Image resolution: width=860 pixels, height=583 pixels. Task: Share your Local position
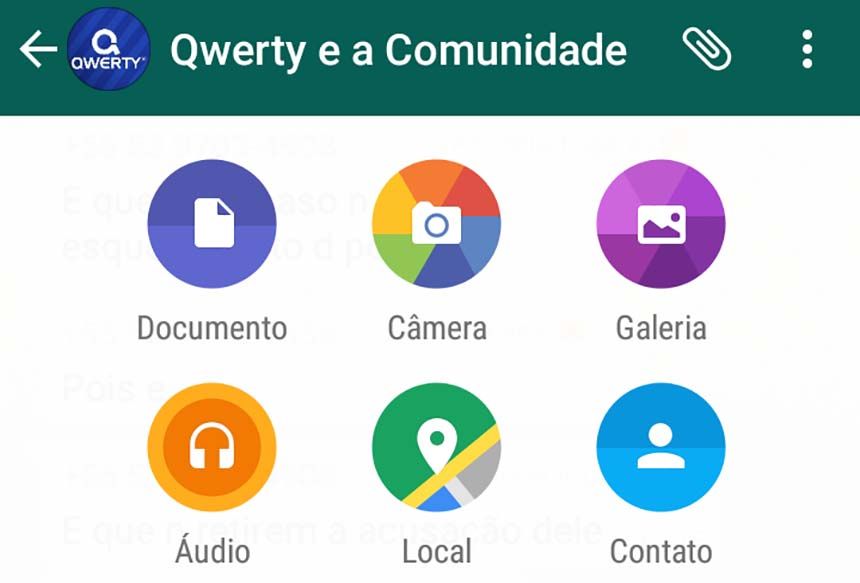436,447
